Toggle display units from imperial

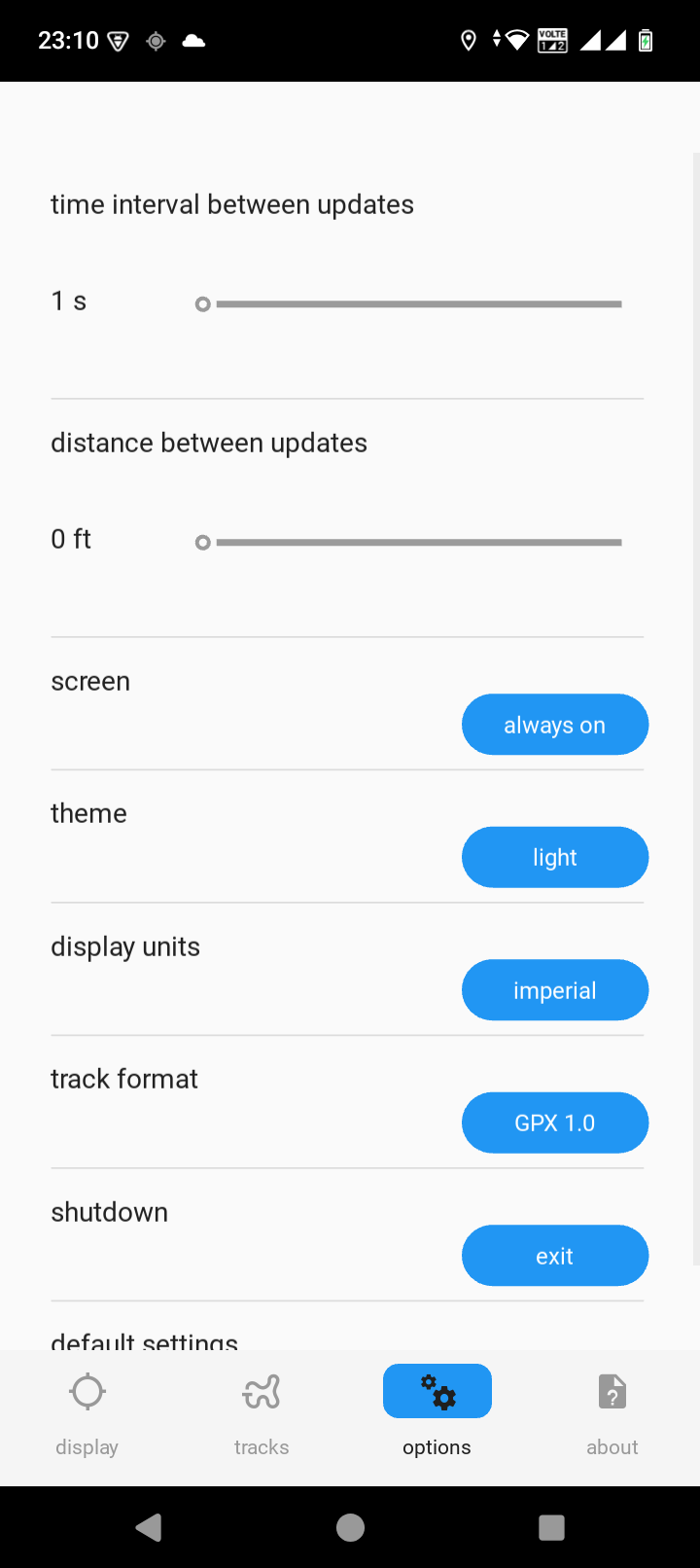[554, 989]
